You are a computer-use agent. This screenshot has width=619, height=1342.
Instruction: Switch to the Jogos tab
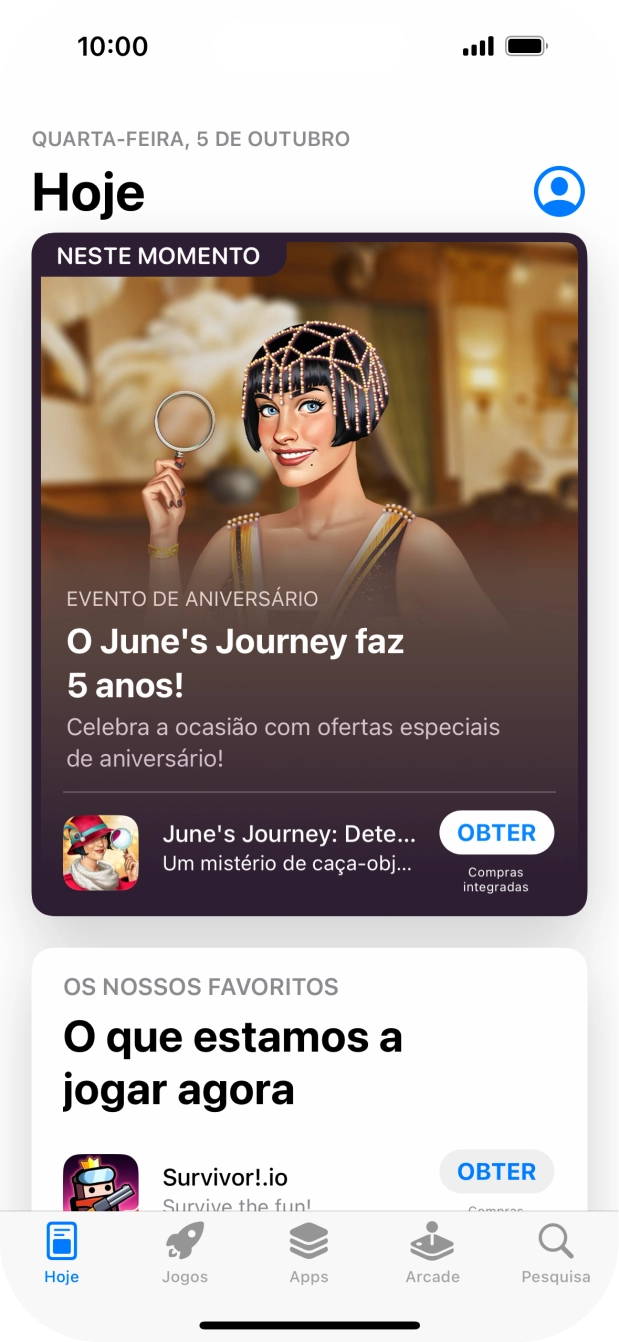pos(185,1254)
